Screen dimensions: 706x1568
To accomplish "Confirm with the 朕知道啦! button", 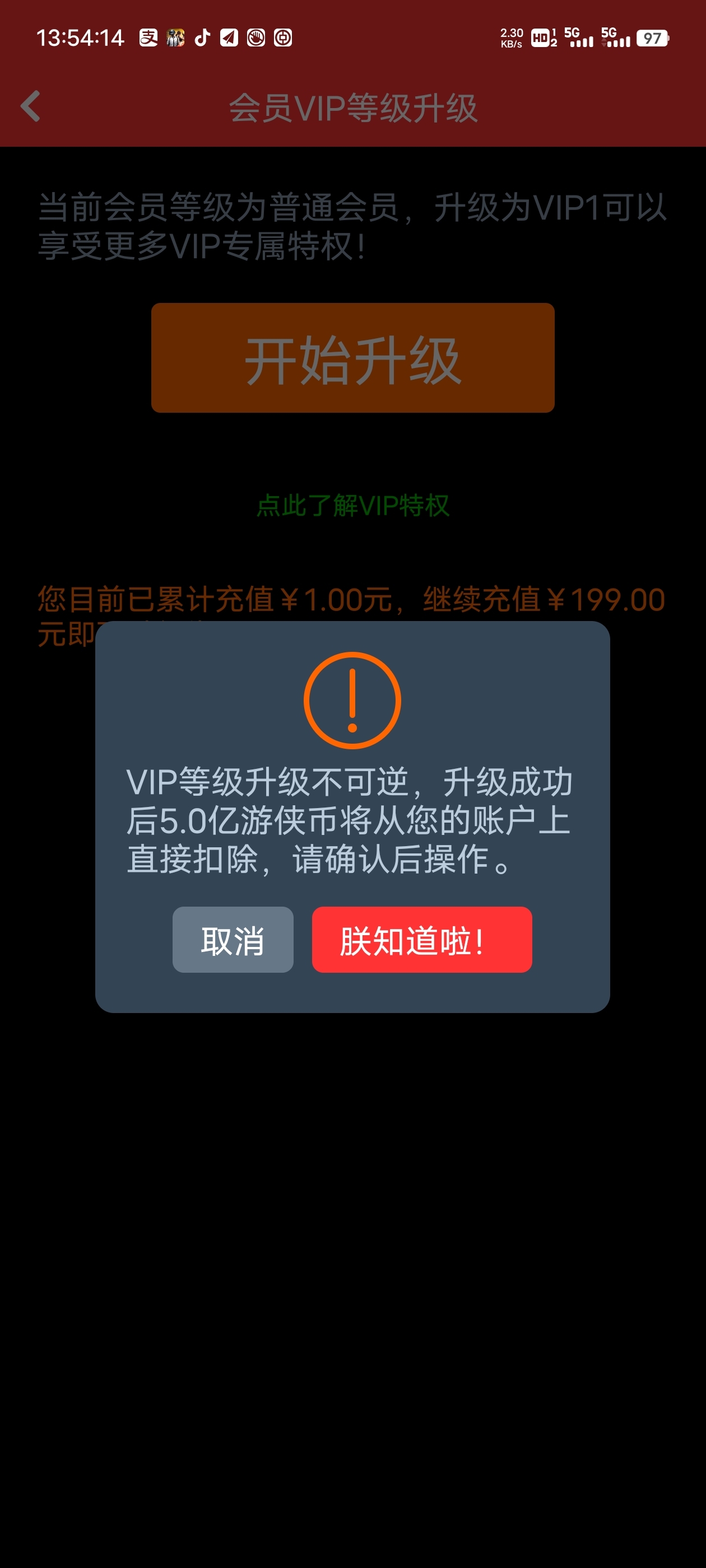I will click(x=421, y=939).
